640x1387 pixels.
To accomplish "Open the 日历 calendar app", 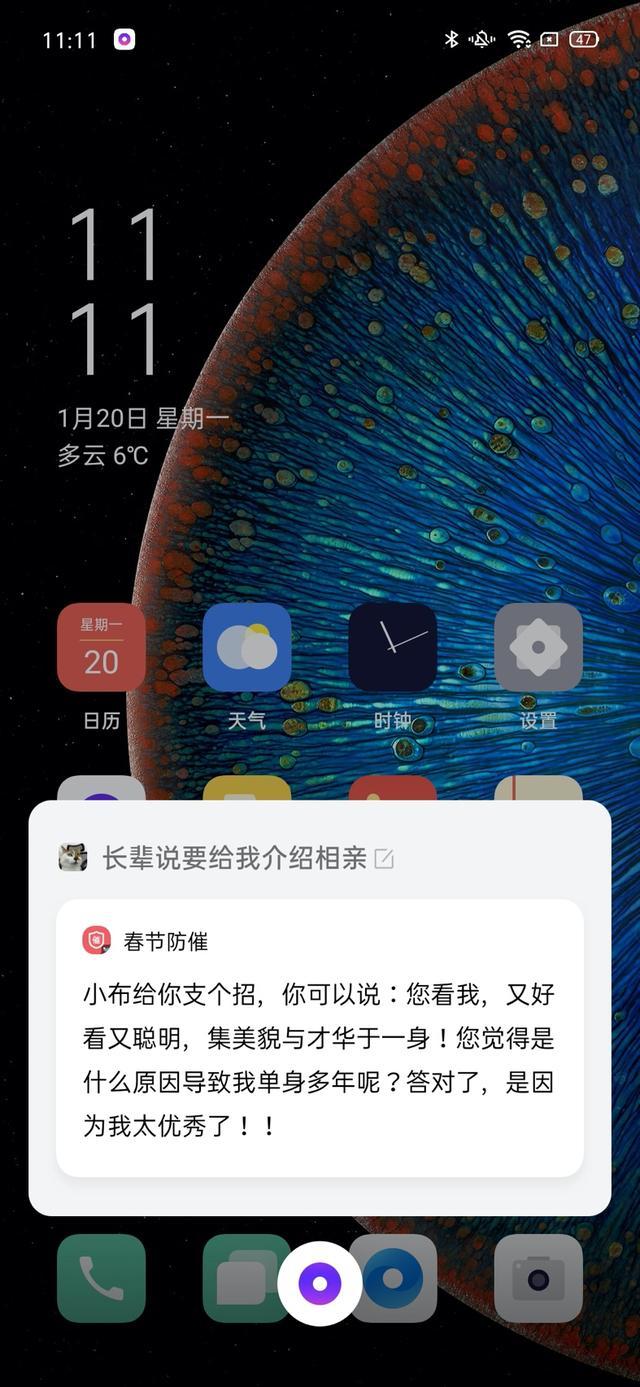I will click(101, 648).
